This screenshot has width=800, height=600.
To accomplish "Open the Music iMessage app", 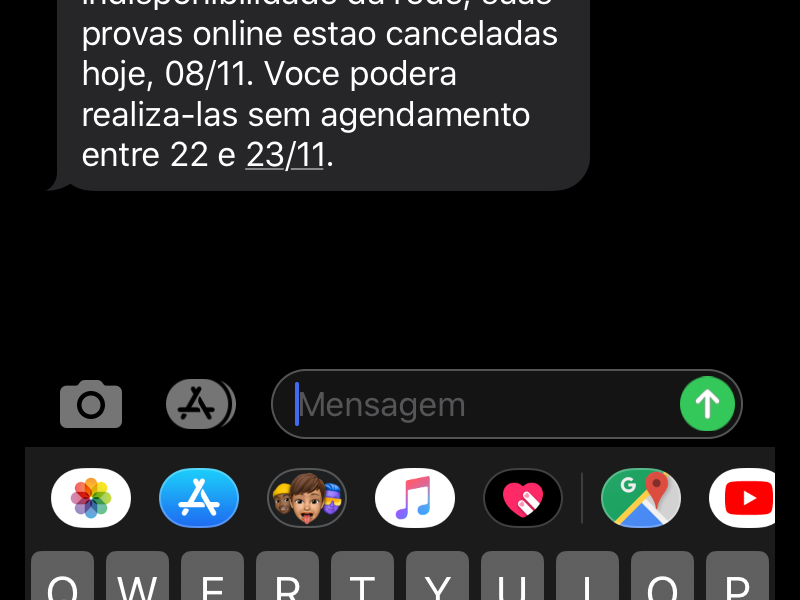I will pyautogui.click(x=415, y=498).
